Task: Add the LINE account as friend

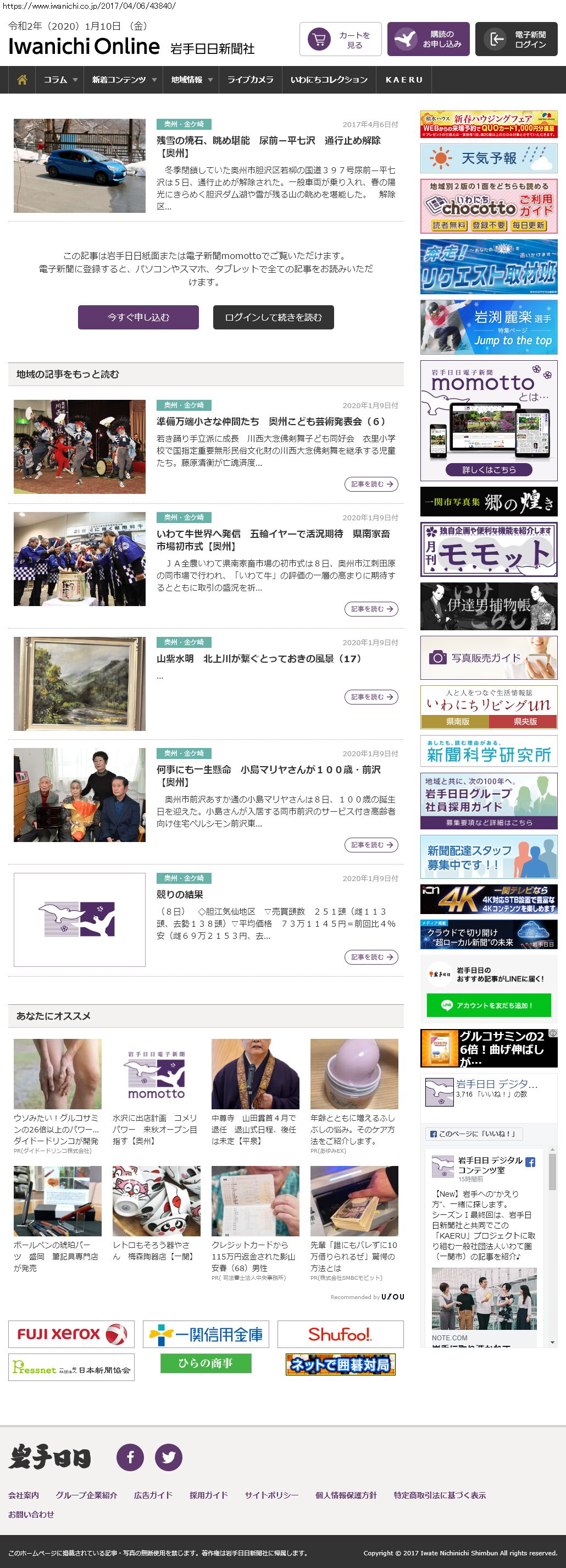Action: click(489, 1005)
